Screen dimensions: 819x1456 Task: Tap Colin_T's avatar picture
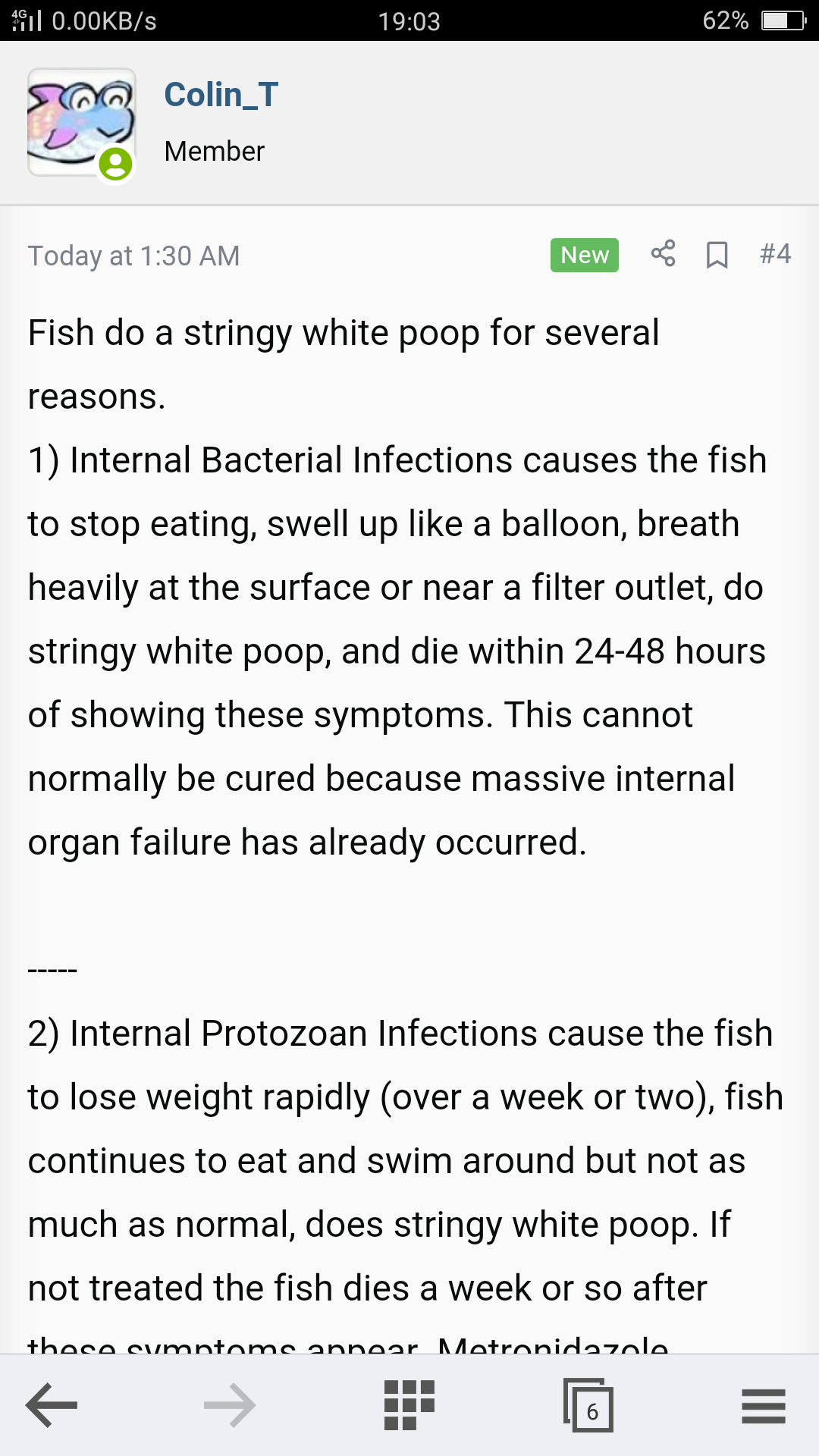coord(82,123)
